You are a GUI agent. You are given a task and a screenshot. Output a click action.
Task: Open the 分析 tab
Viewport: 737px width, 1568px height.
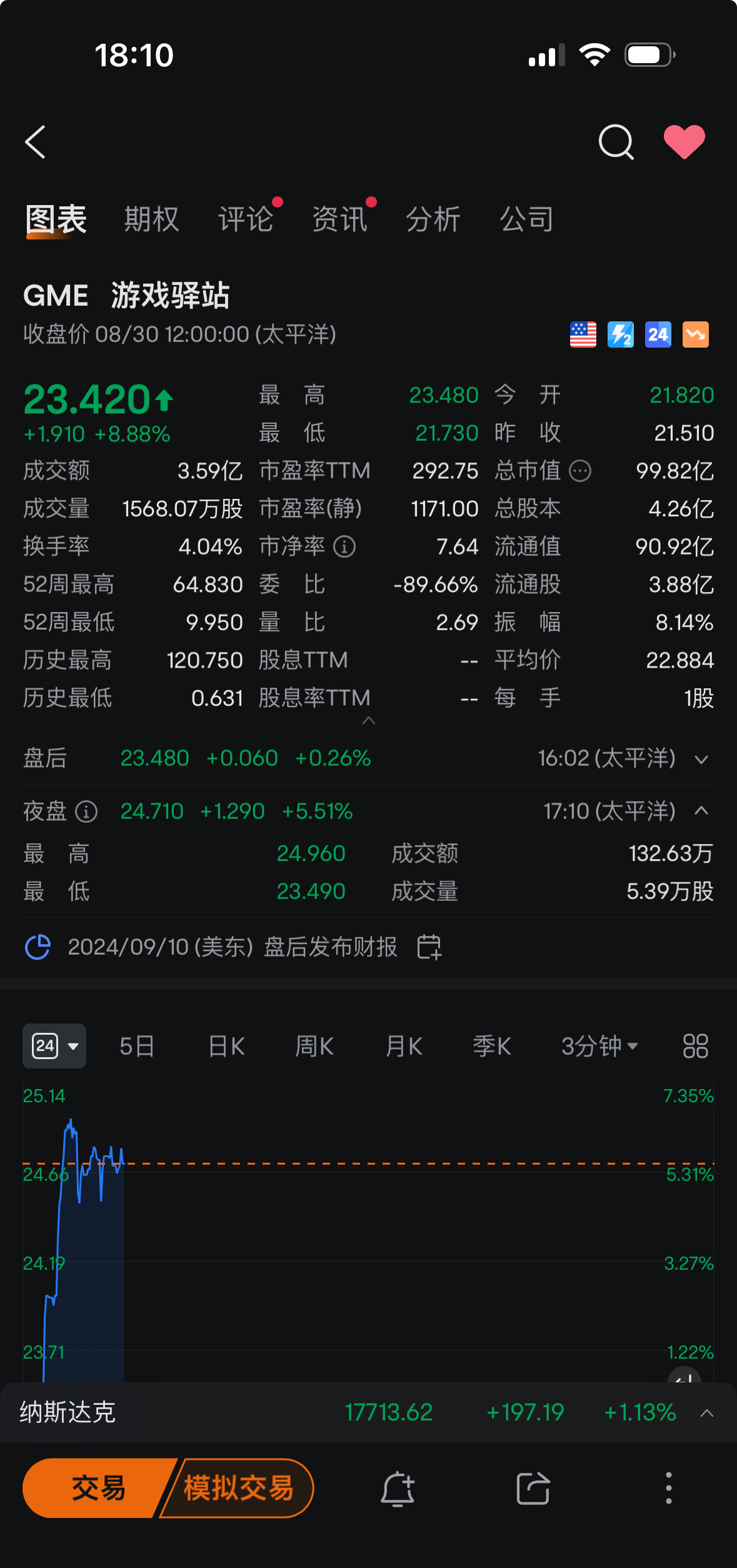coord(433,219)
